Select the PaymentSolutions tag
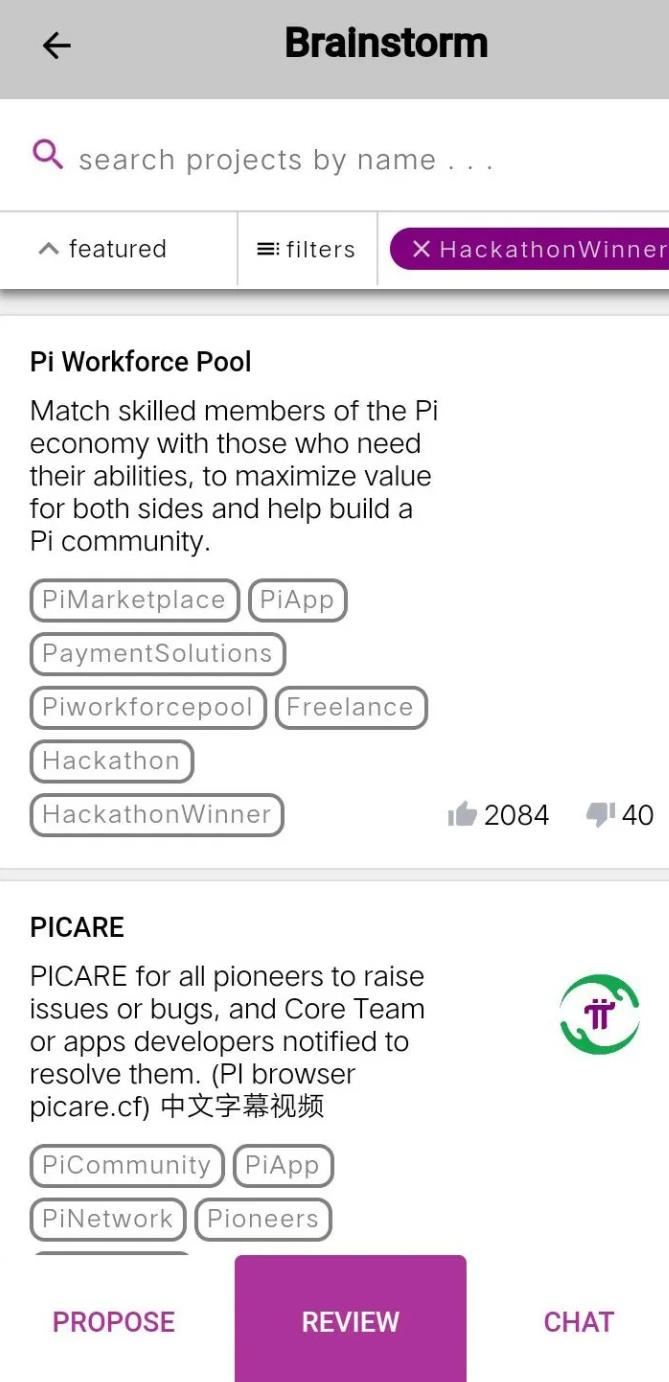The width and height of the screenshot is (669, 1382). click(157, 654)
